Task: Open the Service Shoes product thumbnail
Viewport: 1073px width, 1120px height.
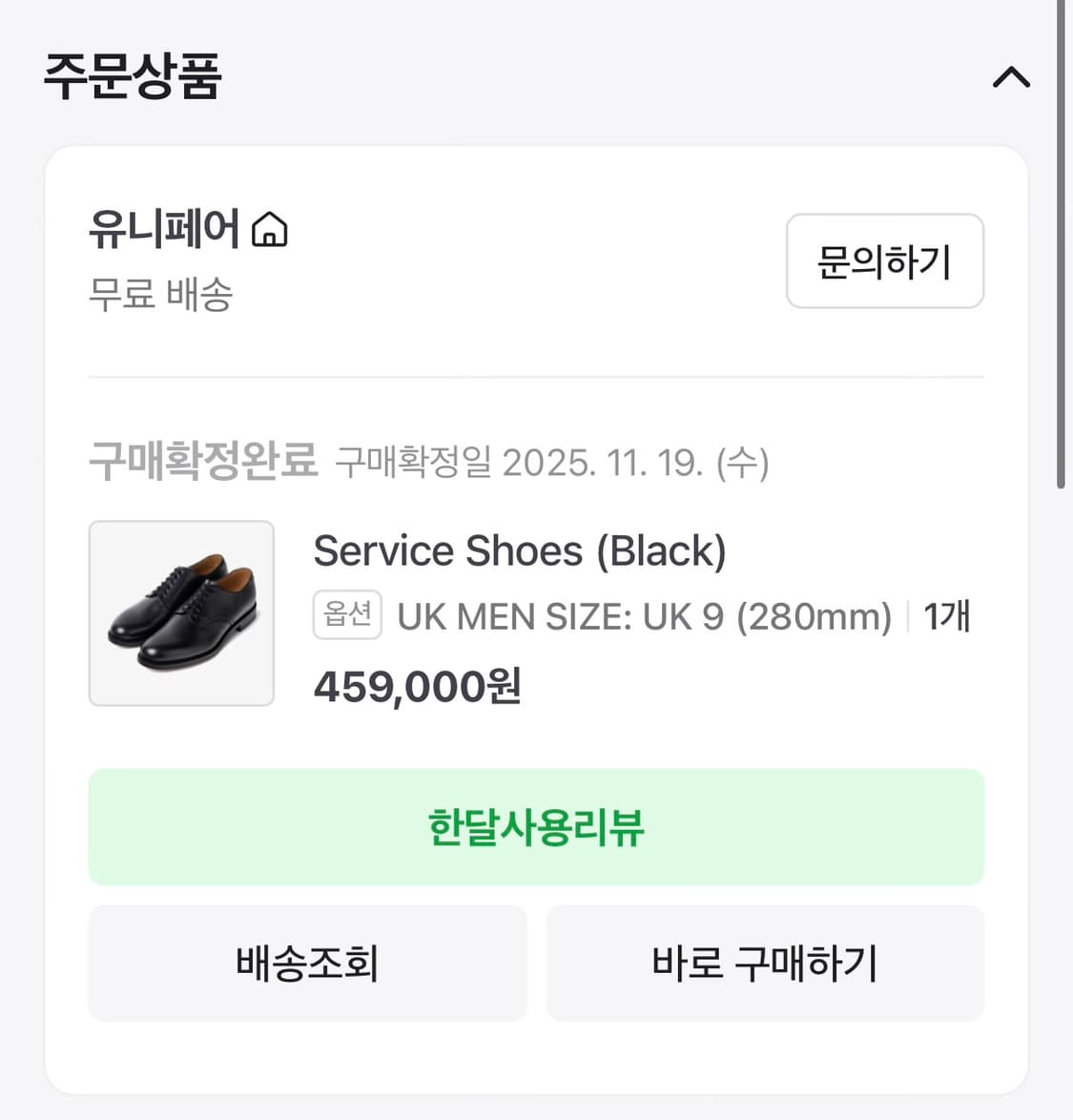Action: (181, 612)
